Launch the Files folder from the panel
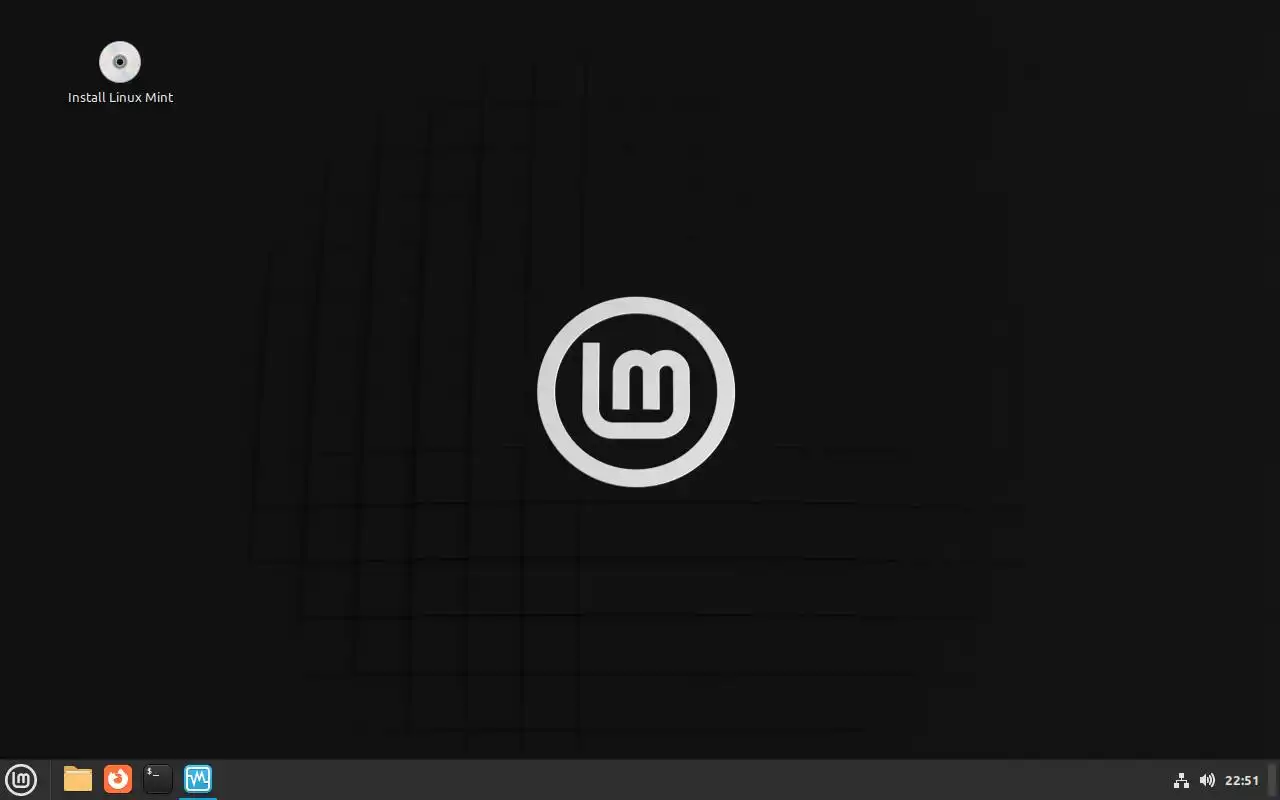Viewport: 1280px width, 800px height. click(78, 779)
